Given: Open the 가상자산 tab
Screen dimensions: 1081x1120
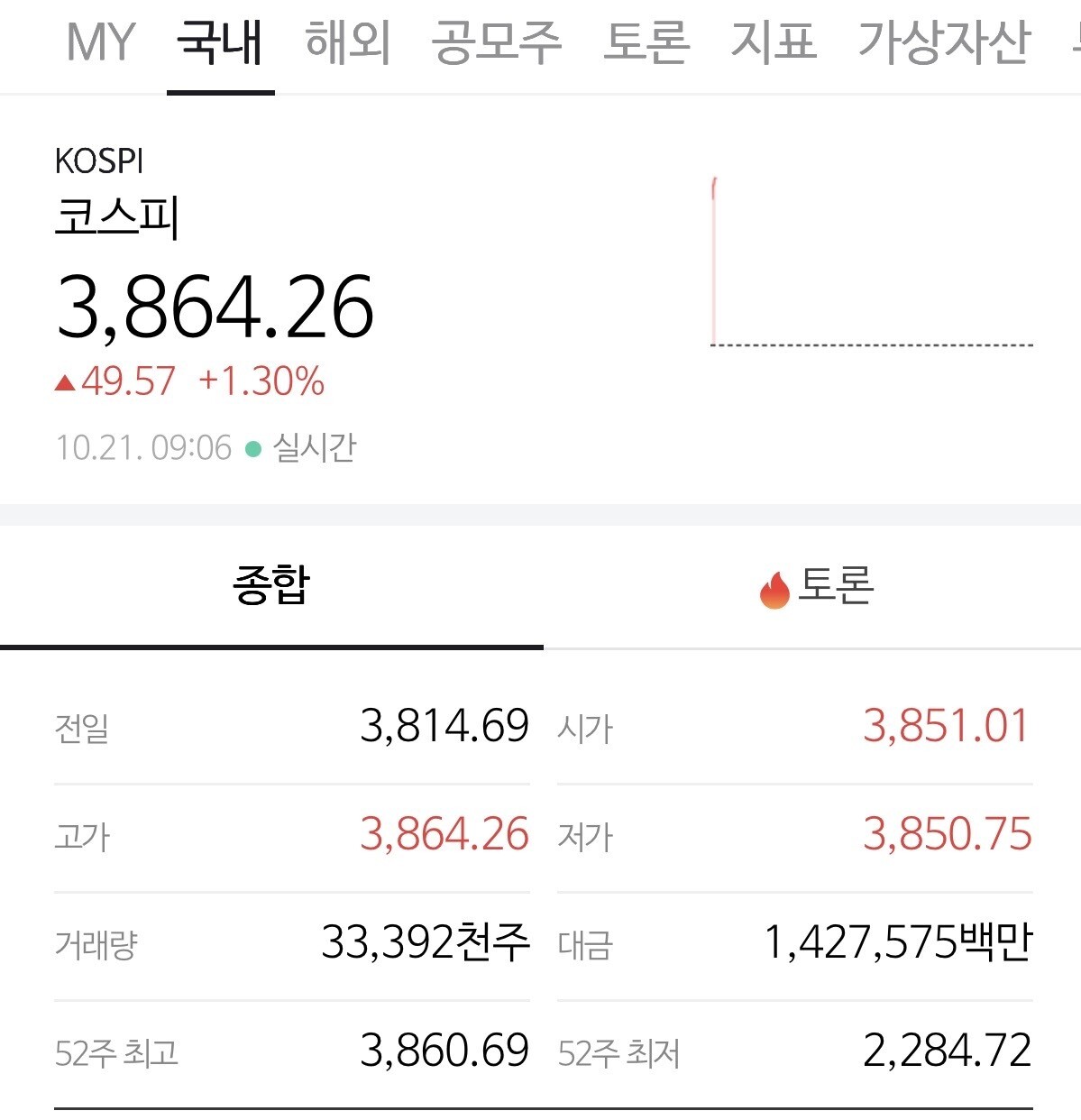Looking at the screenshot, I should tap(944, 42).
